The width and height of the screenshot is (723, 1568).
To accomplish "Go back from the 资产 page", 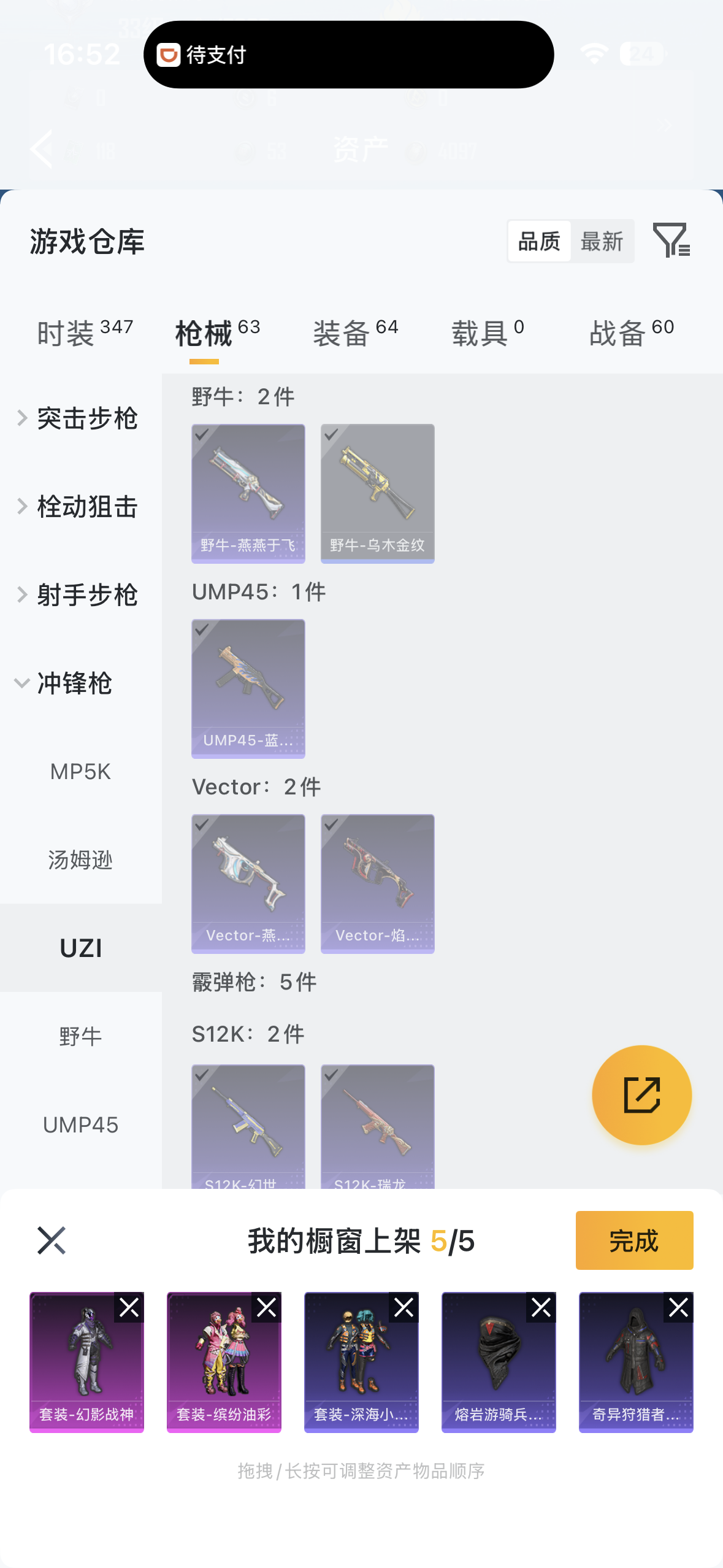I will (42, 149).
